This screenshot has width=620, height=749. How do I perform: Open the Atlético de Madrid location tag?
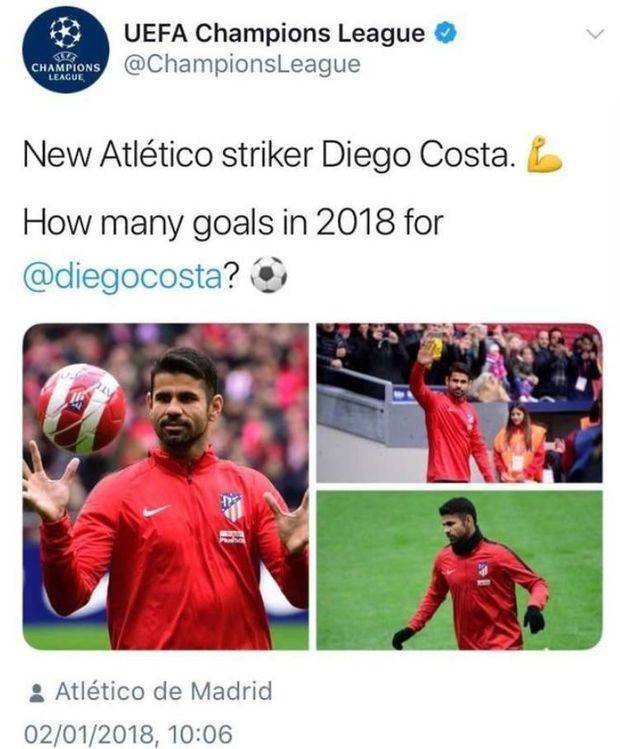coord(162,691)
